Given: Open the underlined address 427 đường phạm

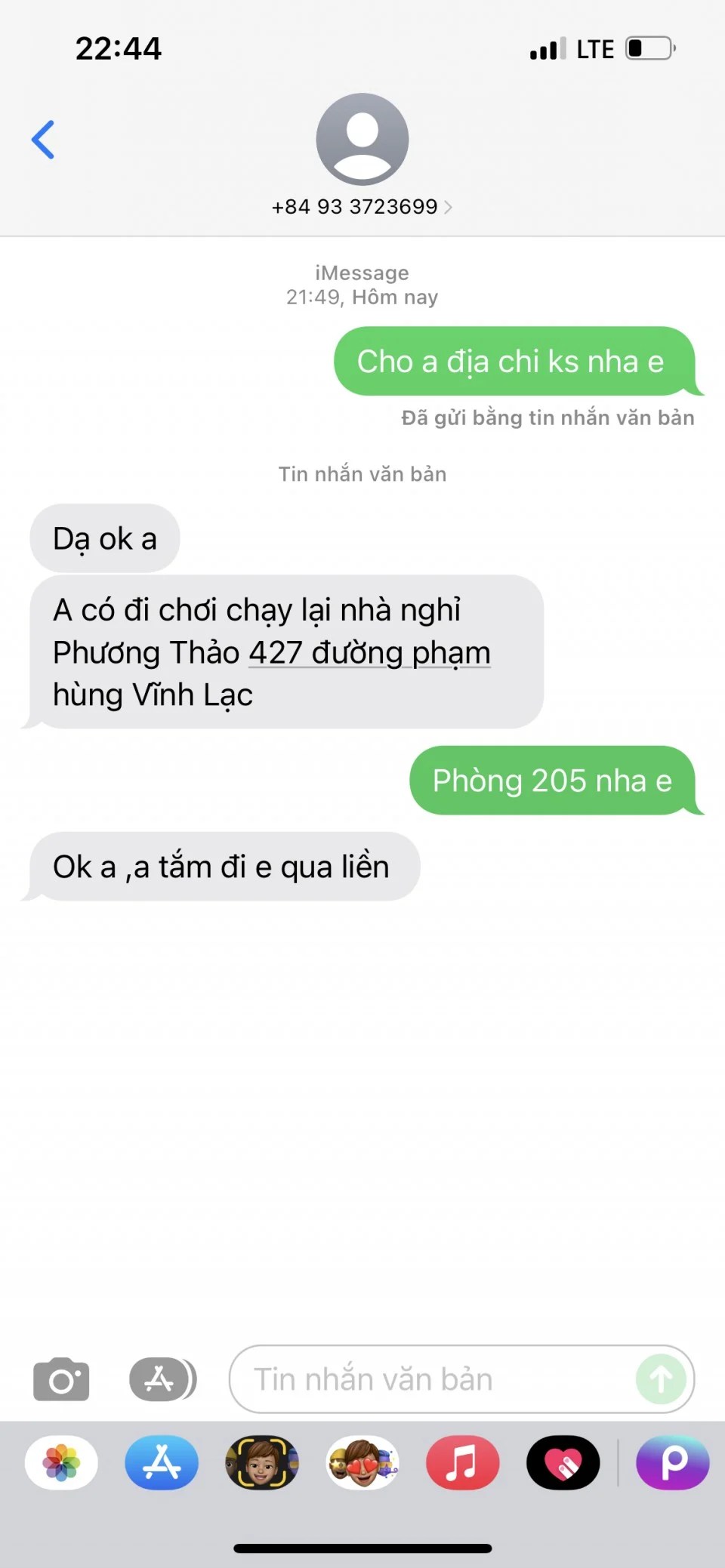Looking at the screenshot, I should (369, 653).
